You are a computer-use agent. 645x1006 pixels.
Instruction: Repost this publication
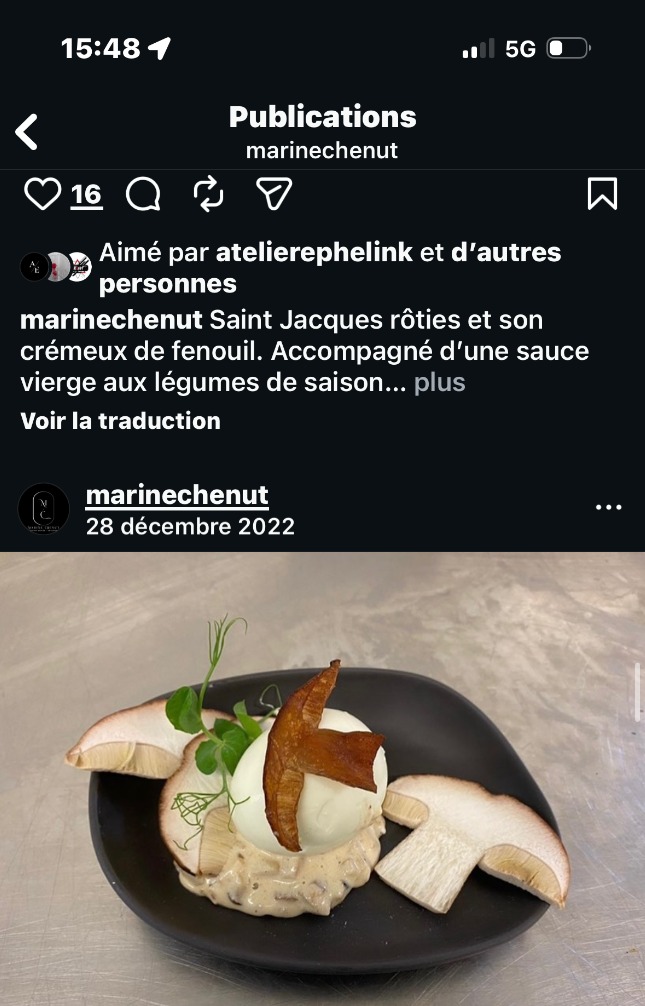208,194
